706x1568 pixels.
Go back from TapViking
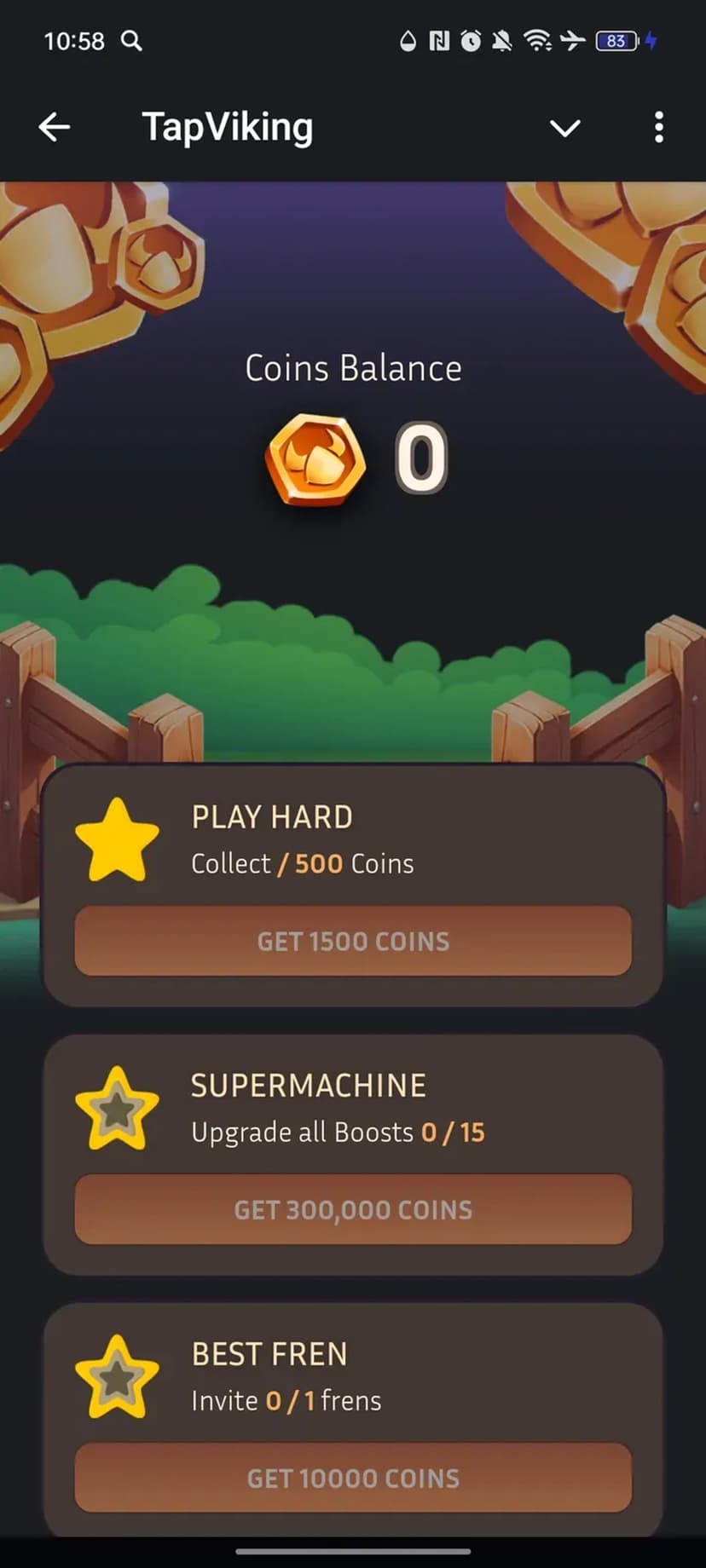coord(54,128)
